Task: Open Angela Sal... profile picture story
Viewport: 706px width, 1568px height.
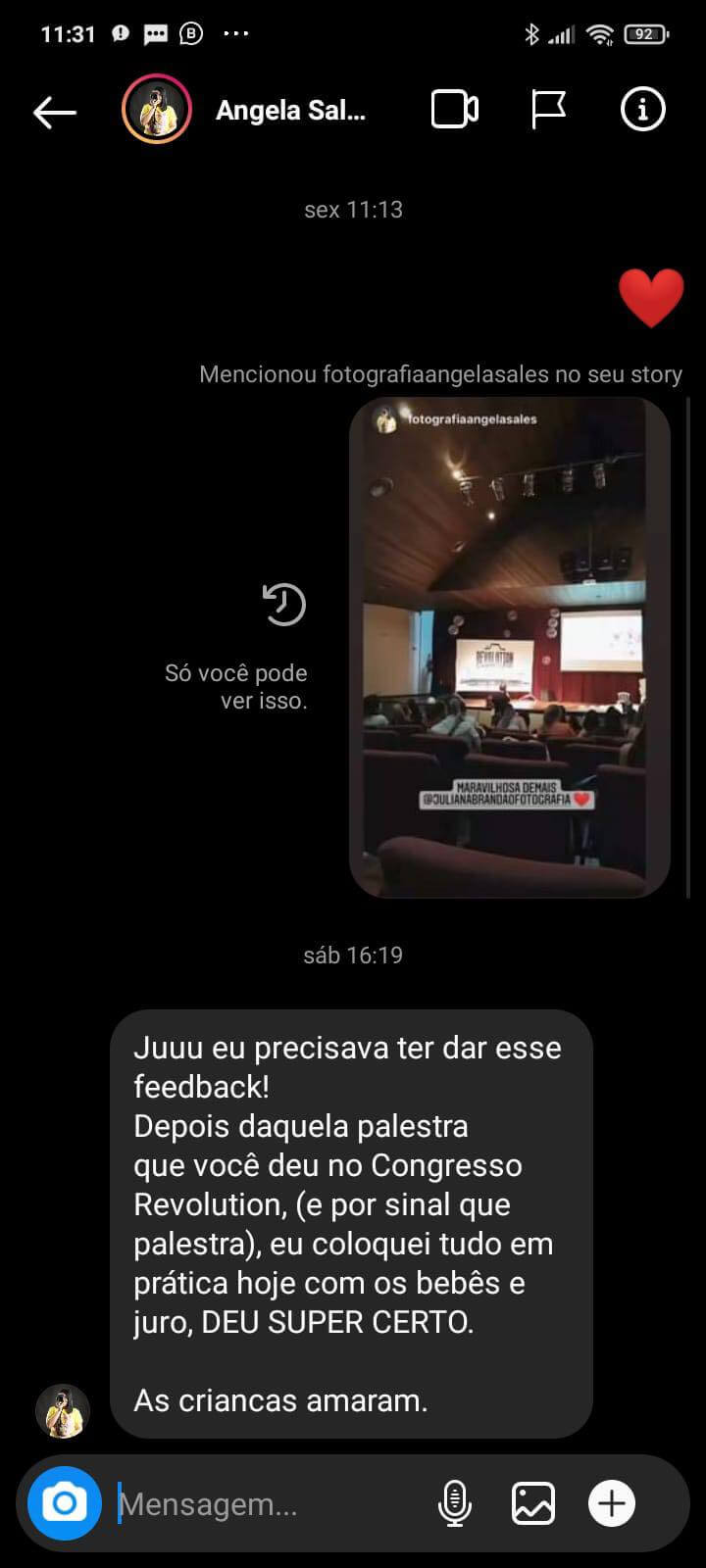Action: click(156, 110)
